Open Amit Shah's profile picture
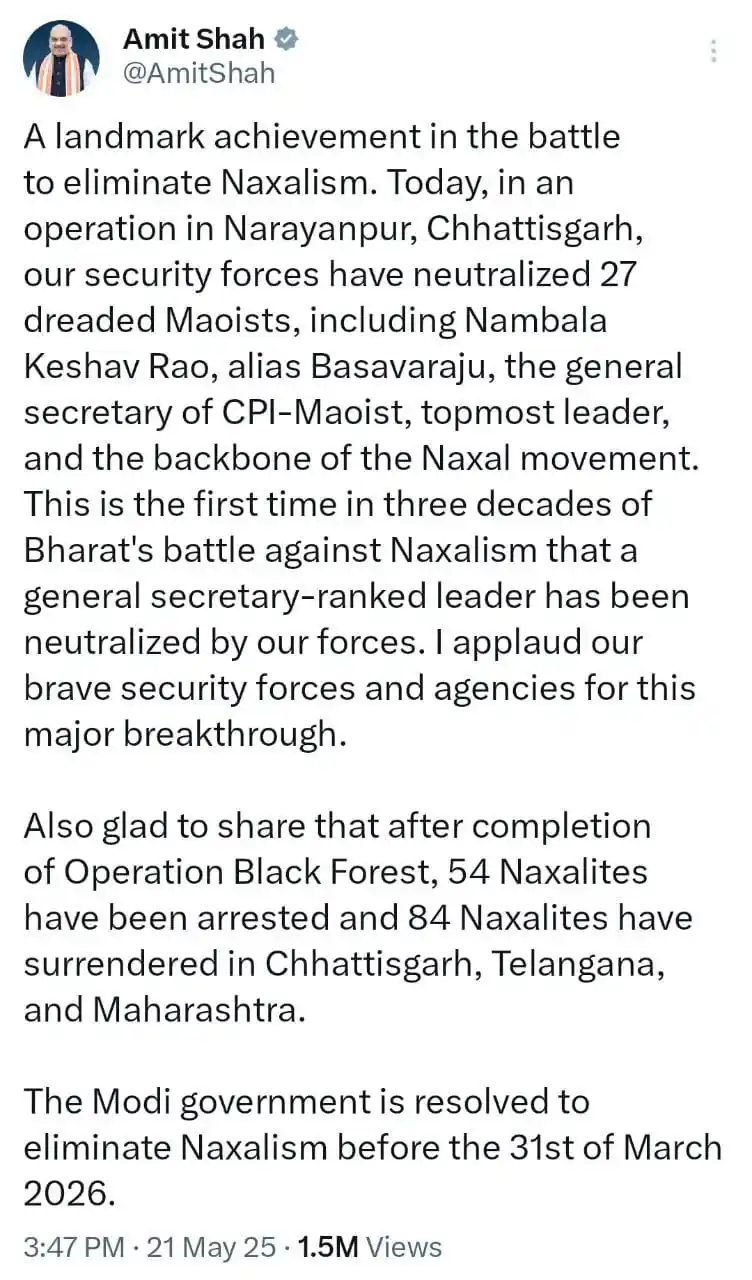The width and height of the screenshot is (752, 1280). [x=61, y=58]
